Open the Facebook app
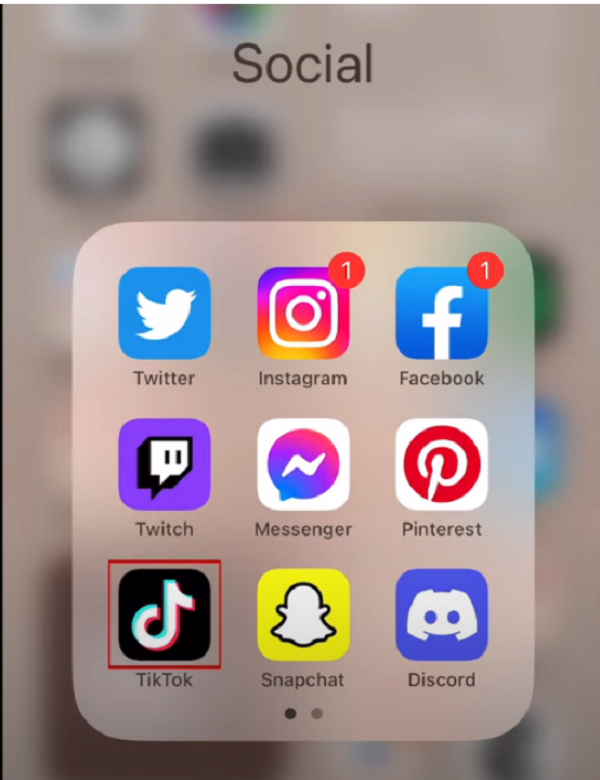 [x=441, y=313]
